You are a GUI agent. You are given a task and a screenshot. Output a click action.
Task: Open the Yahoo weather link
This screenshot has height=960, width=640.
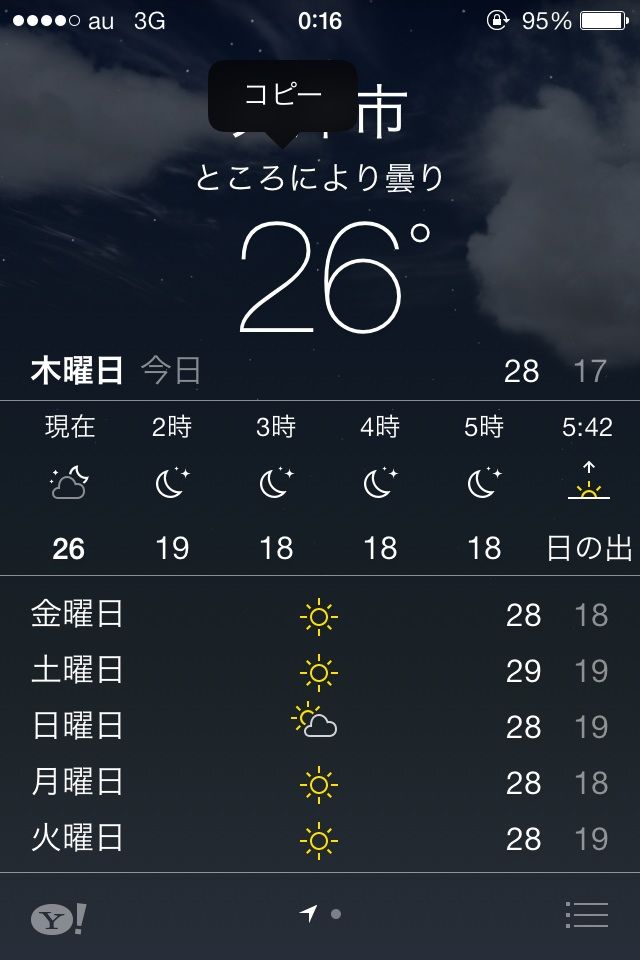click(58, 918)
